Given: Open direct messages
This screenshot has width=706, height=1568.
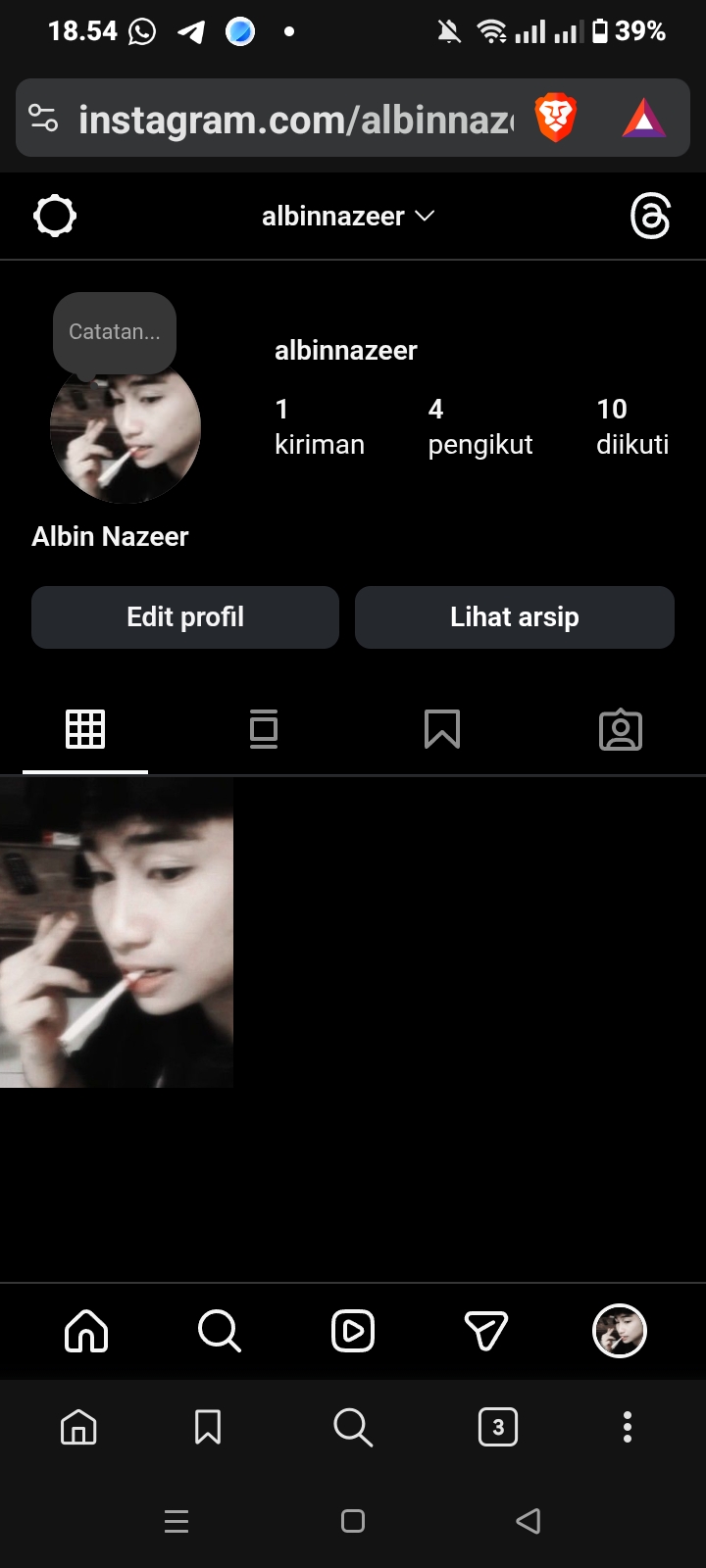Looking at the screenshot, I should pos(486,1331).
